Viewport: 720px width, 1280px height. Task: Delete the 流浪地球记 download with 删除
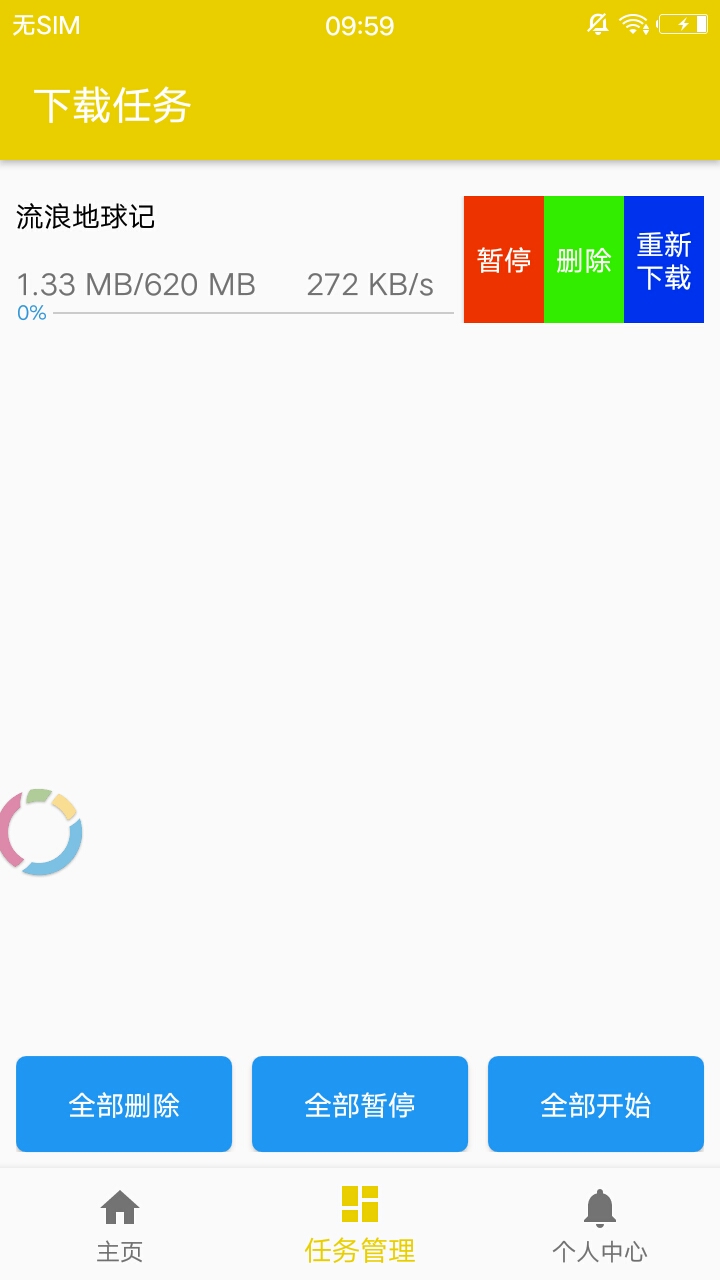coord(584,260)
